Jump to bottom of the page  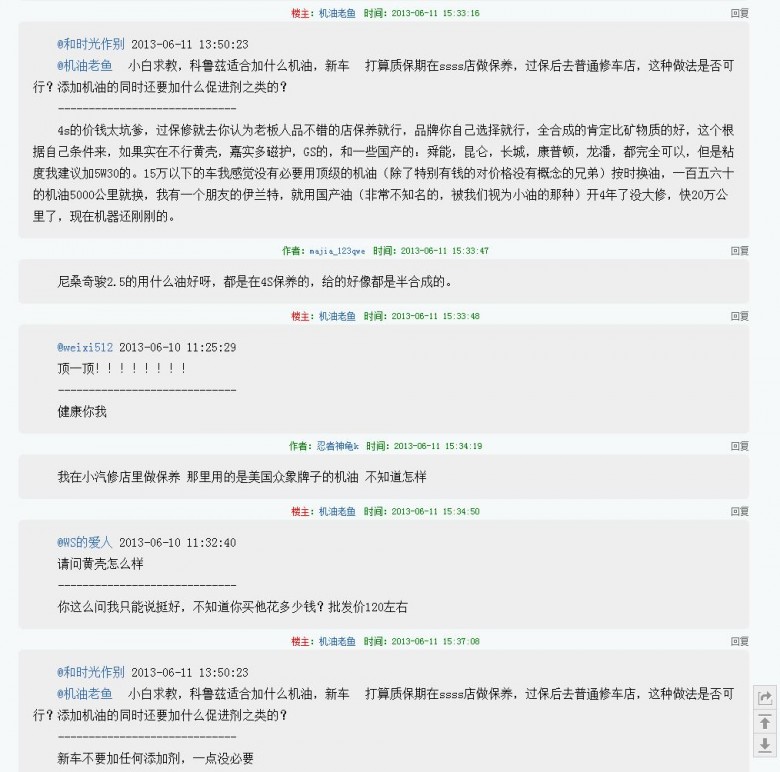coord(765,745)
